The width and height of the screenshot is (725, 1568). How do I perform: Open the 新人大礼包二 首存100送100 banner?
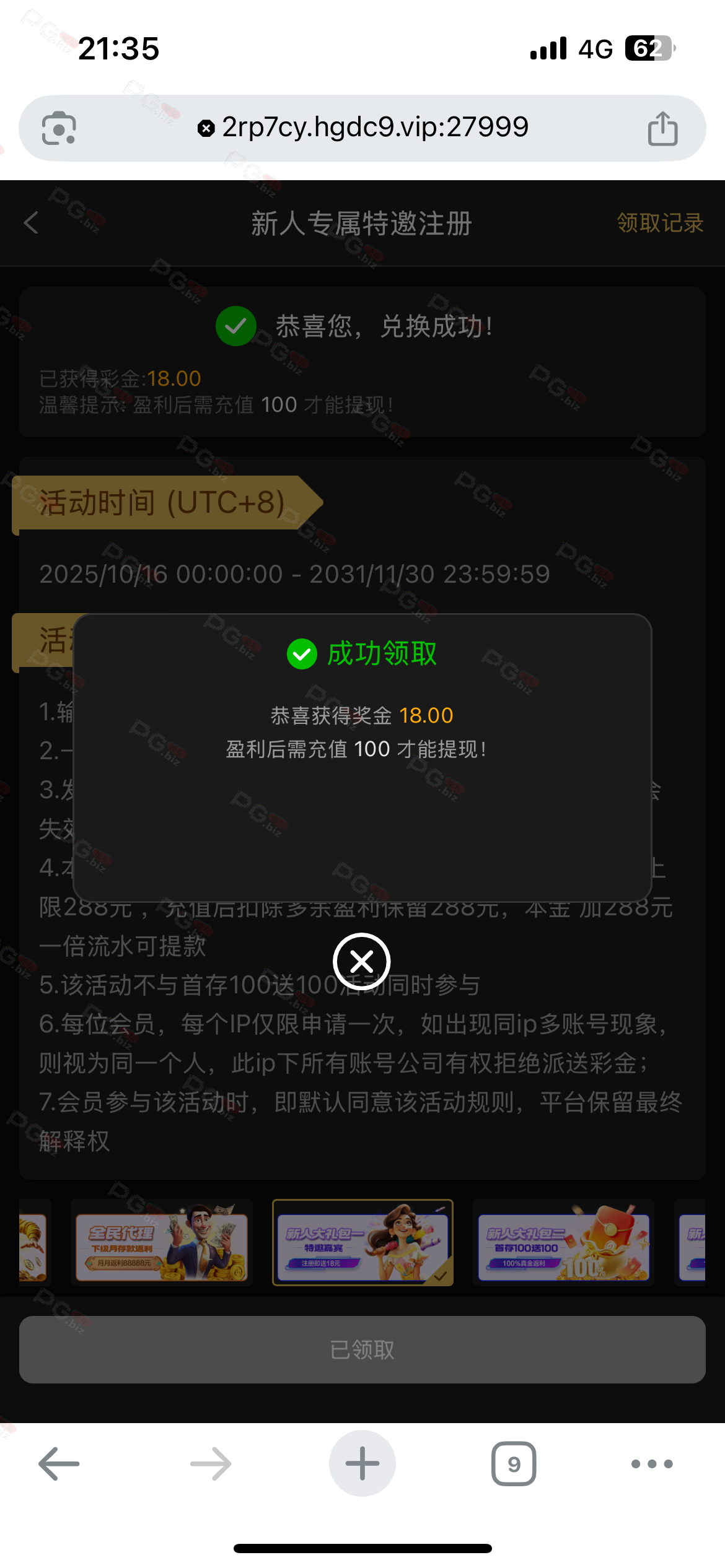(x=563, y=1242)
